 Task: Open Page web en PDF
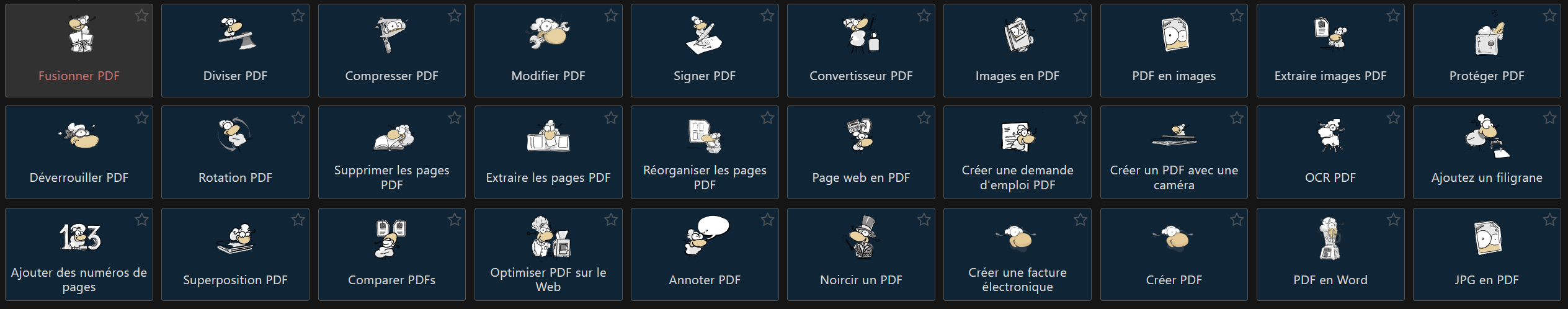coord(861,153)
